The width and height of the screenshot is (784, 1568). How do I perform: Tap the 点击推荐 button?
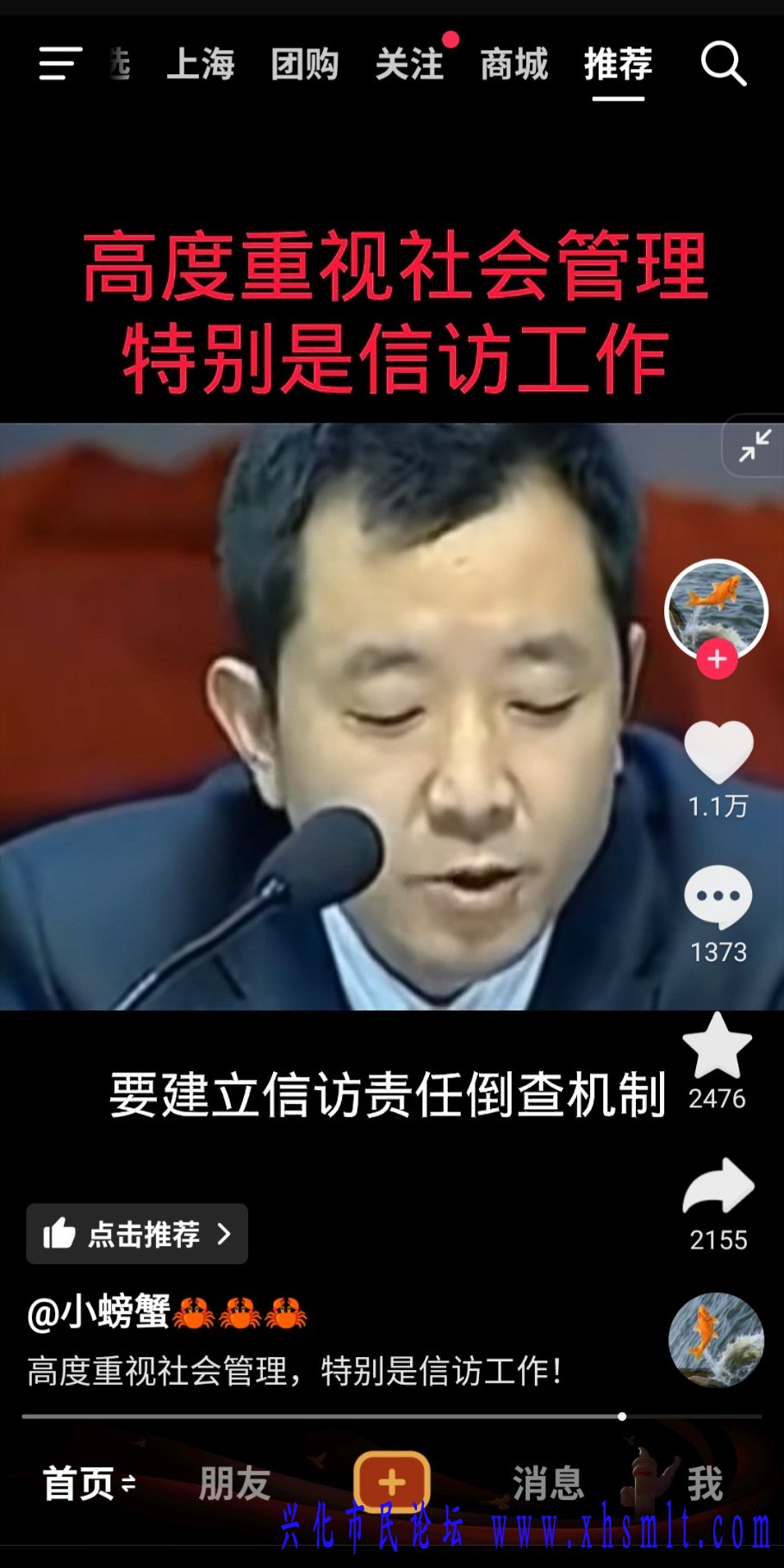pos(137,1234)
